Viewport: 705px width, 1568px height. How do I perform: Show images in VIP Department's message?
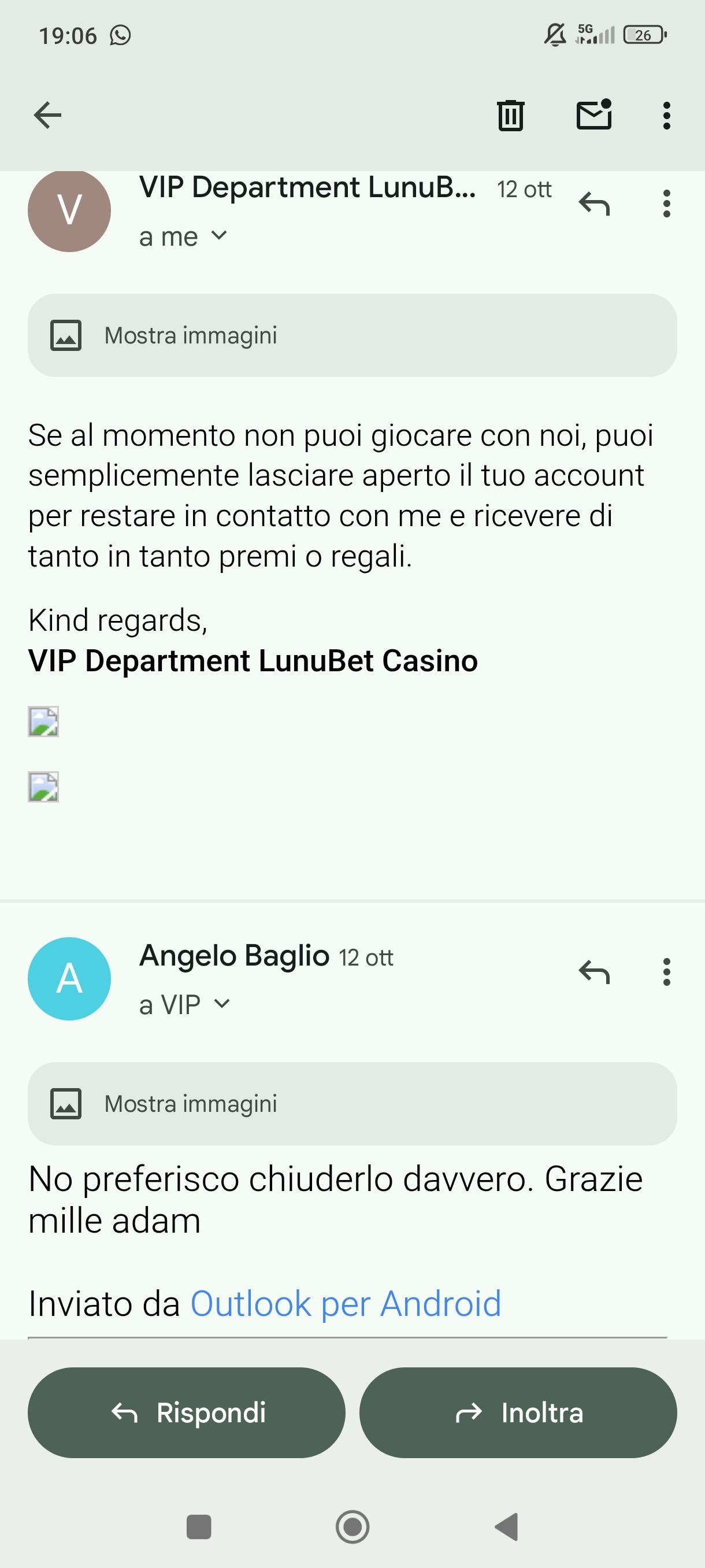(x=351, y=335)
